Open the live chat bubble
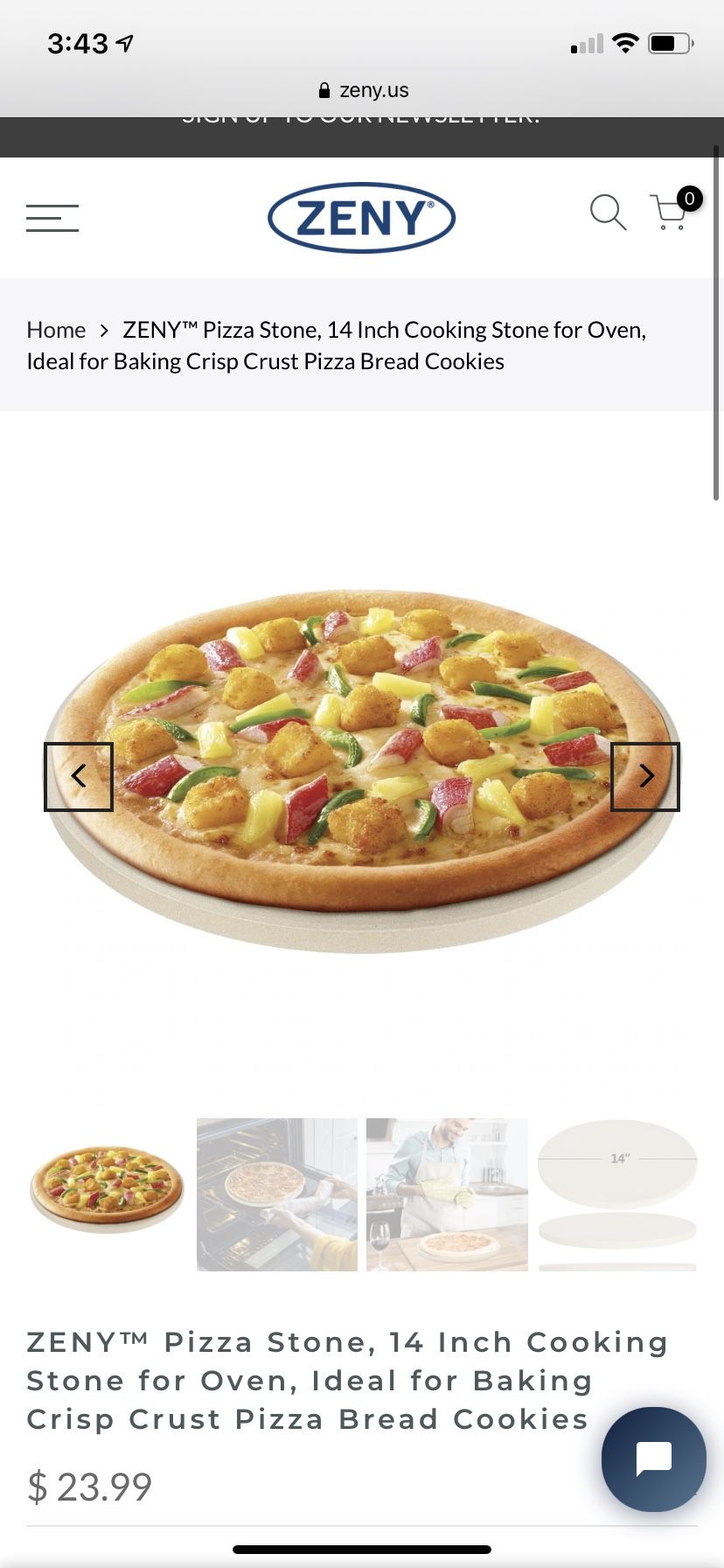Viewport: 724px width, 1568px height. pyautogui.click(x=653, y=1459)
